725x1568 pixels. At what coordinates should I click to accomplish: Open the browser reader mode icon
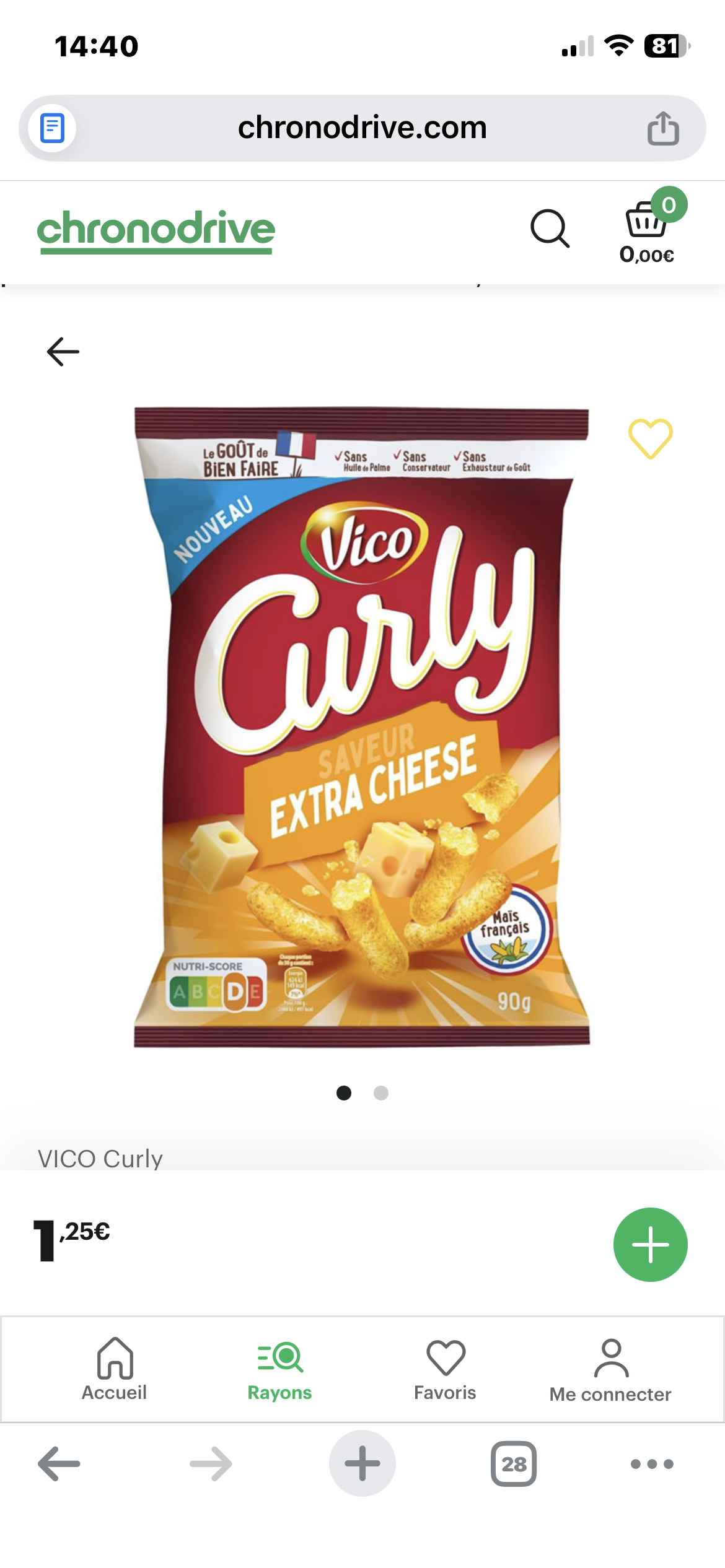coord(52,128)
